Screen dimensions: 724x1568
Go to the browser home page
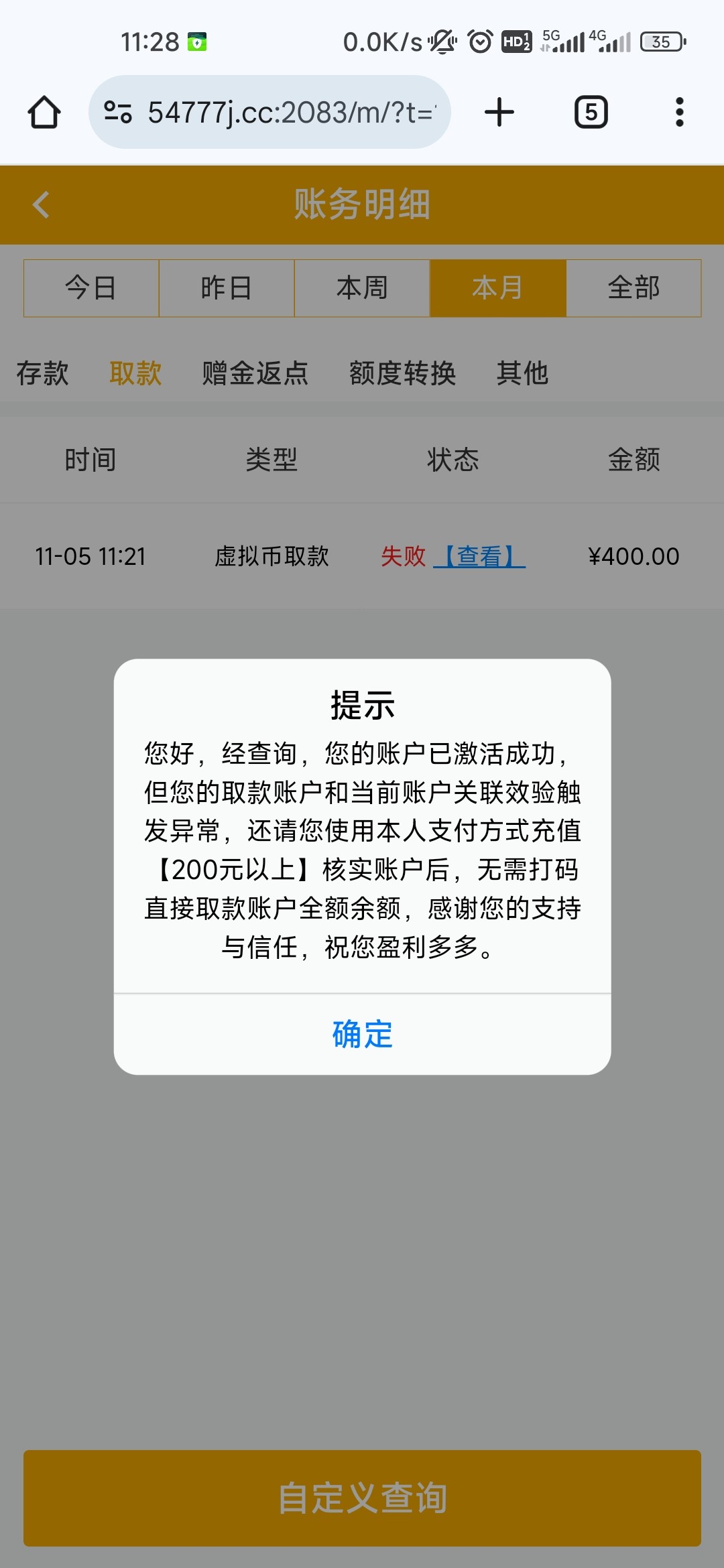click(44, 112)
